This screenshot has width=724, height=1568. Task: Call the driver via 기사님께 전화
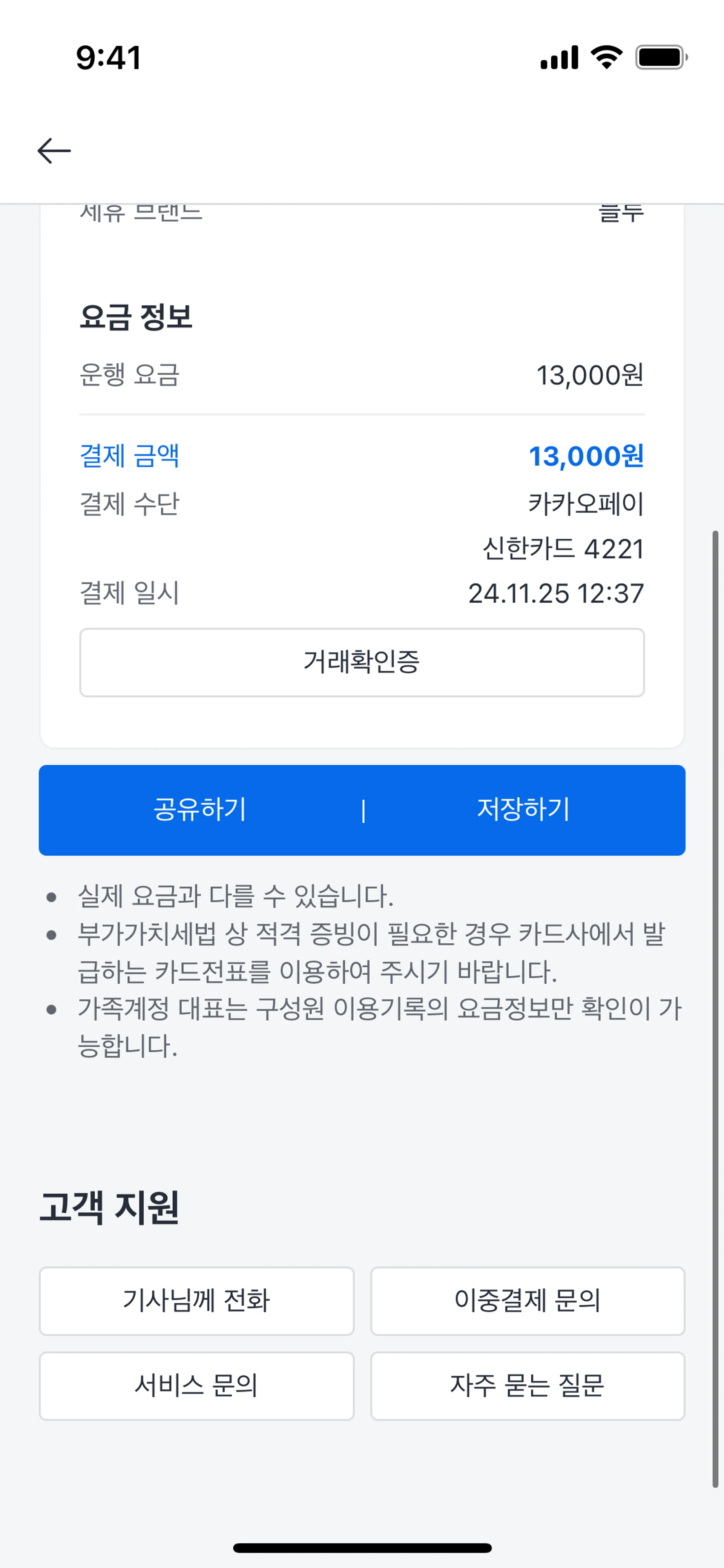click(x=196, y=1301)
